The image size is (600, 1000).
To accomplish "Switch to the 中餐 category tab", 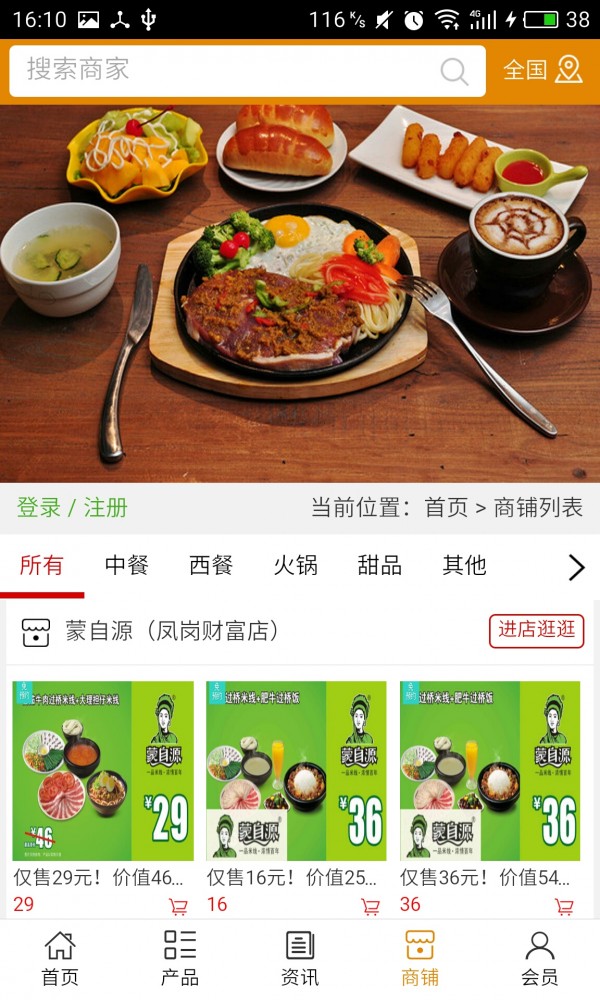I will tap(126, 565).
